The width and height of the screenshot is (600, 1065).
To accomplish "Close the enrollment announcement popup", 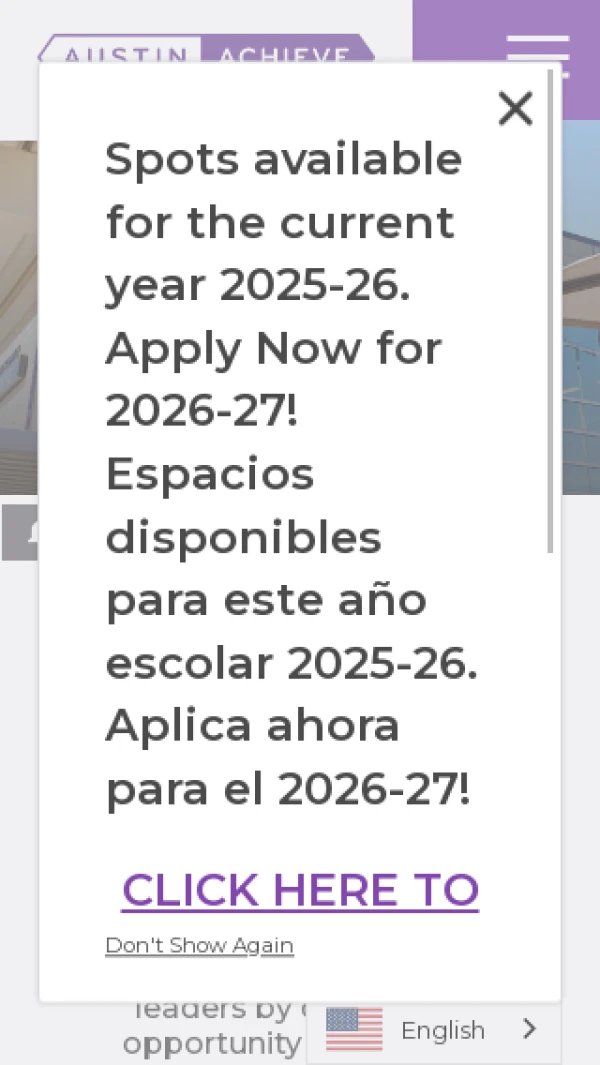I will pyautogui.click(x=515, y=108).
